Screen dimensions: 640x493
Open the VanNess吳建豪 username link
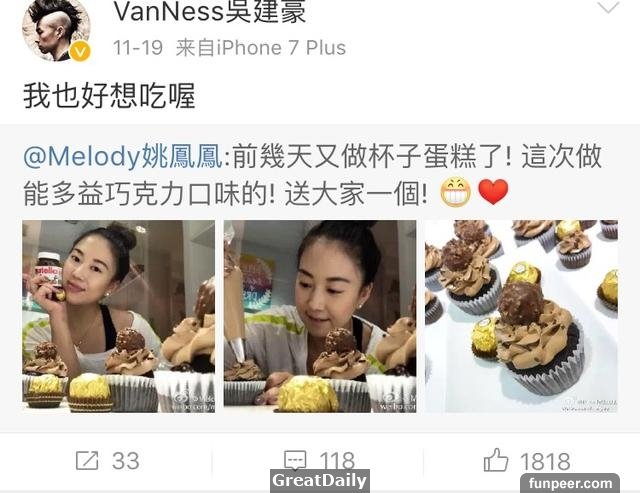coord(209,13)
